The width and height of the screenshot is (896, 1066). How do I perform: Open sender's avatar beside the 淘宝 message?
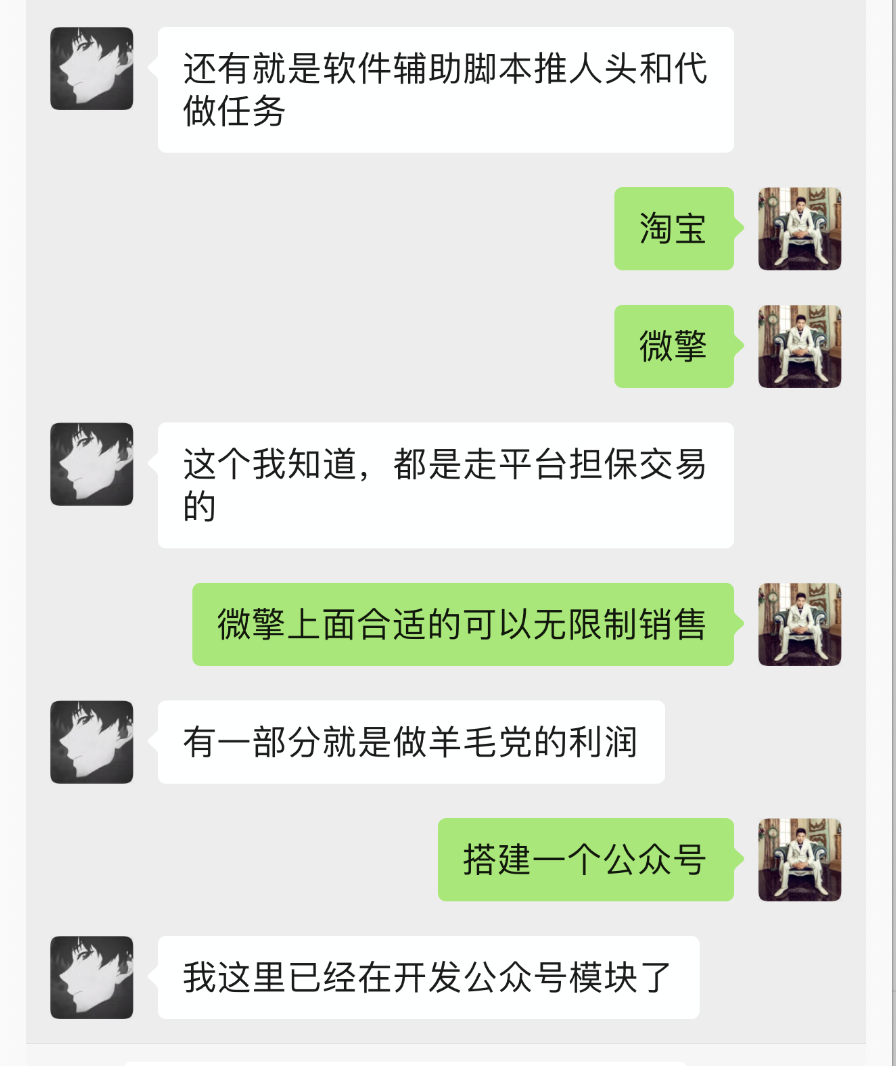(x=799, y=229)
